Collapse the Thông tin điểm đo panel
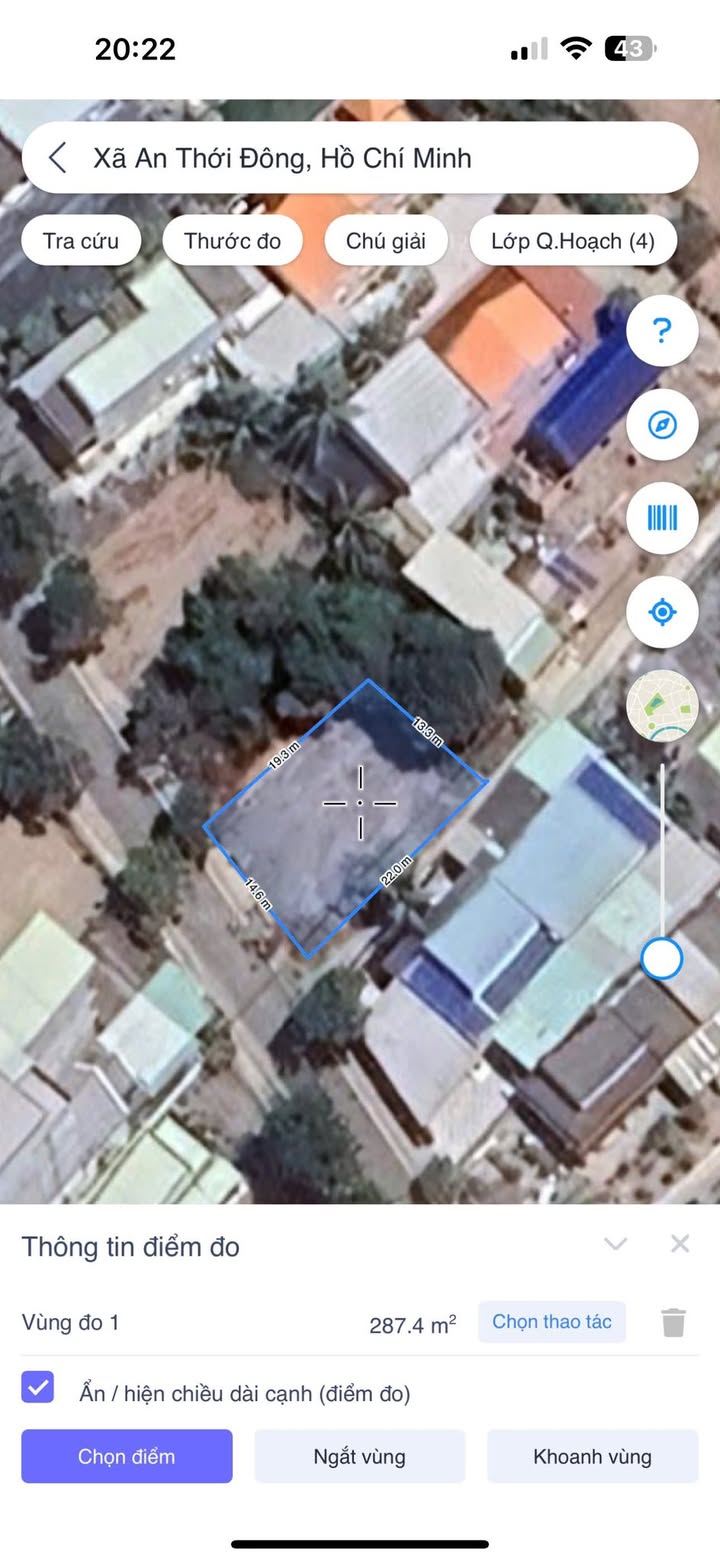Image resolution: width=720 pixels, height=1562 pixels. coord(615,1244)
